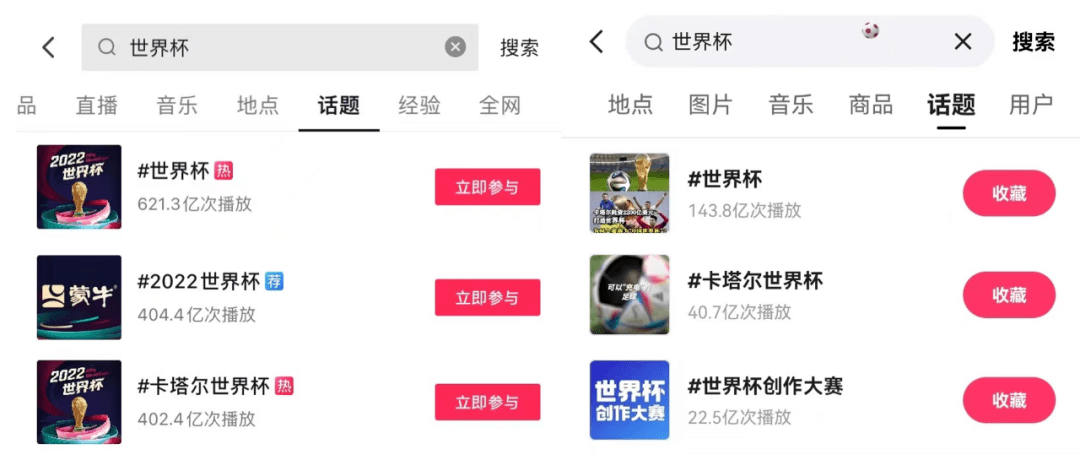This screenshot has height=460, width=1080.
Task: Switch to the 经验 tab
Action: tap(419, 105)
